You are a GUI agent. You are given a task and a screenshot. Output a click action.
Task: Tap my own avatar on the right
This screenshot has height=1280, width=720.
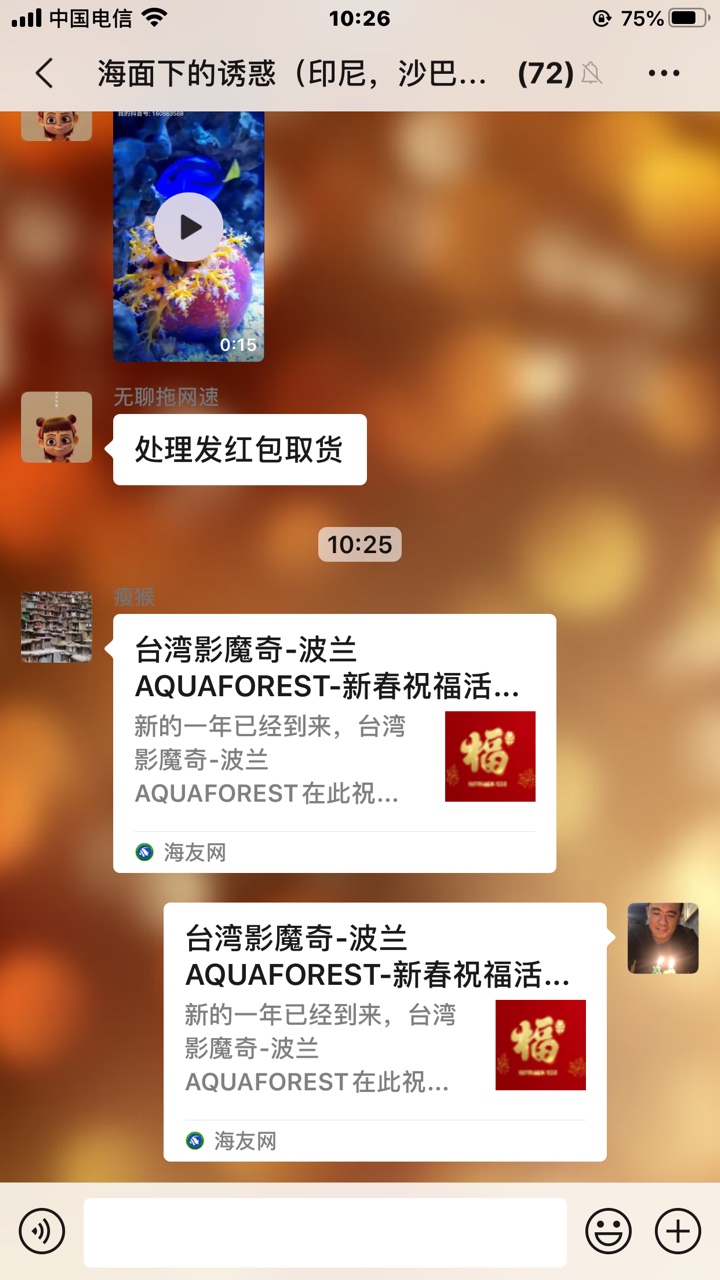(x=662, y=938)
